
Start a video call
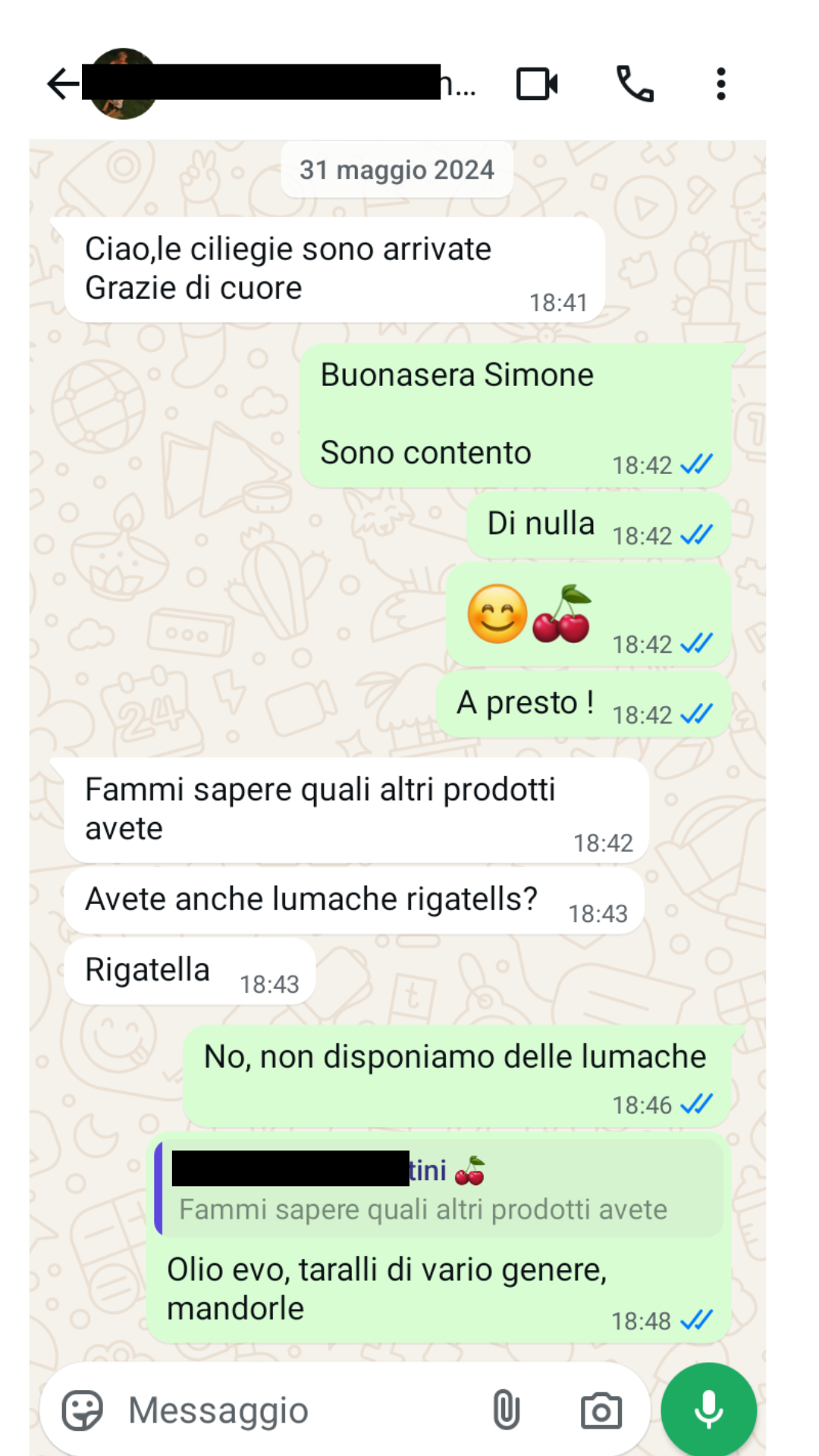537,83
